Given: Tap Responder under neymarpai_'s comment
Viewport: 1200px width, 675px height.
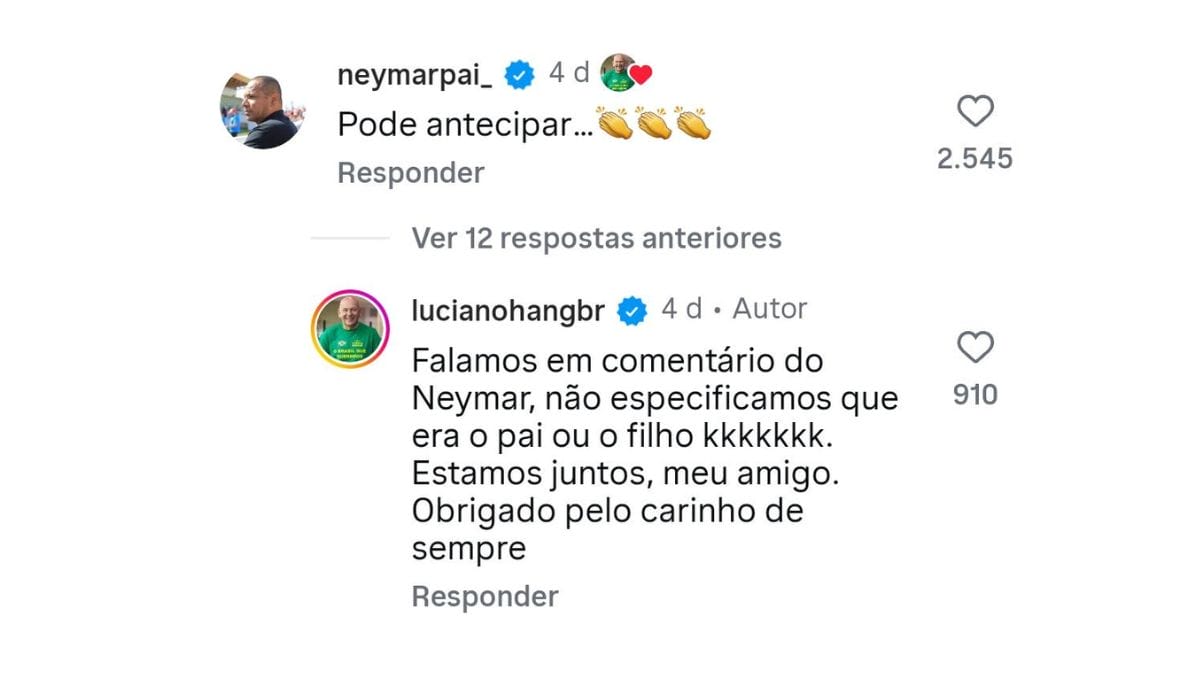Looking at the screenshot, I should (410, 173).
